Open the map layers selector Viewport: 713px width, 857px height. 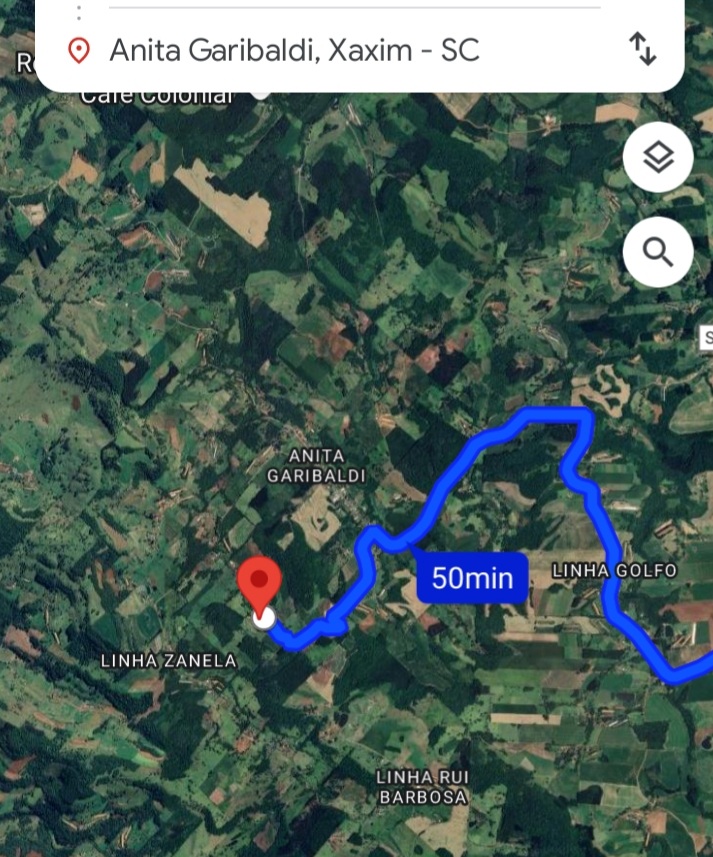pos(658,157)
